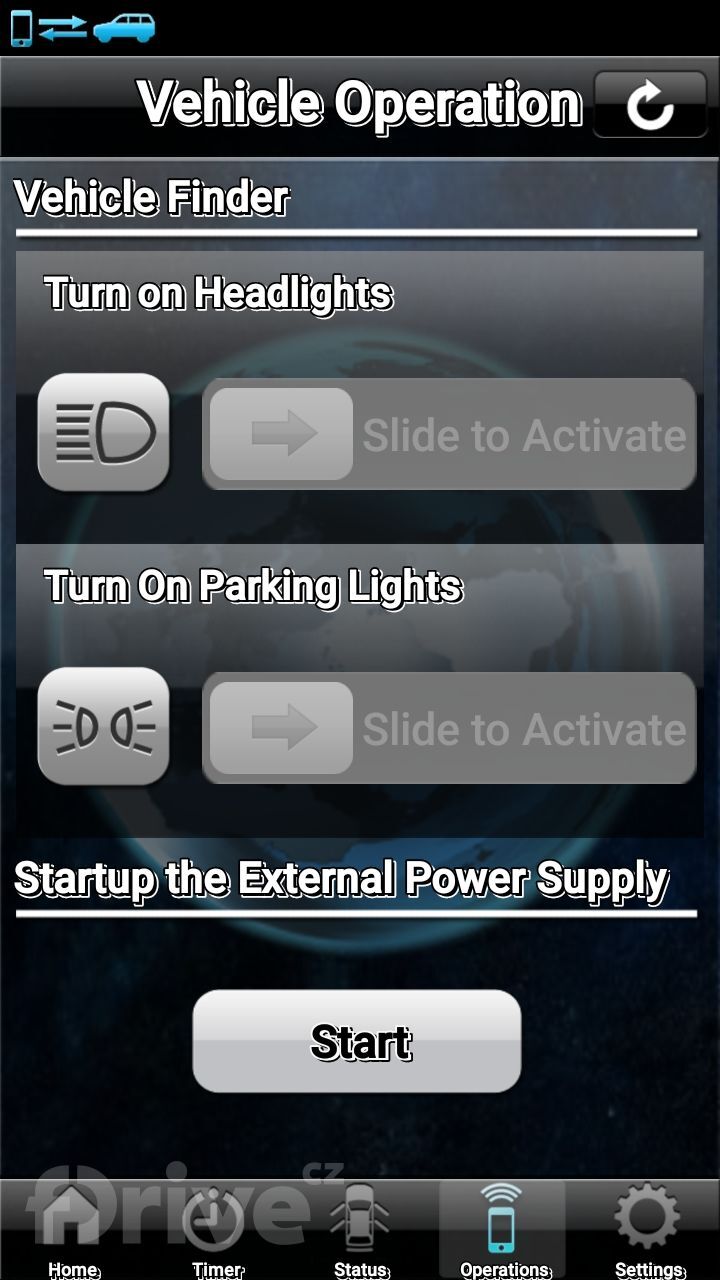This screenshot has height=1280, width=720.
Task: Open the Settings tab
Action: pyautogui.click(x=648, y=1230)
